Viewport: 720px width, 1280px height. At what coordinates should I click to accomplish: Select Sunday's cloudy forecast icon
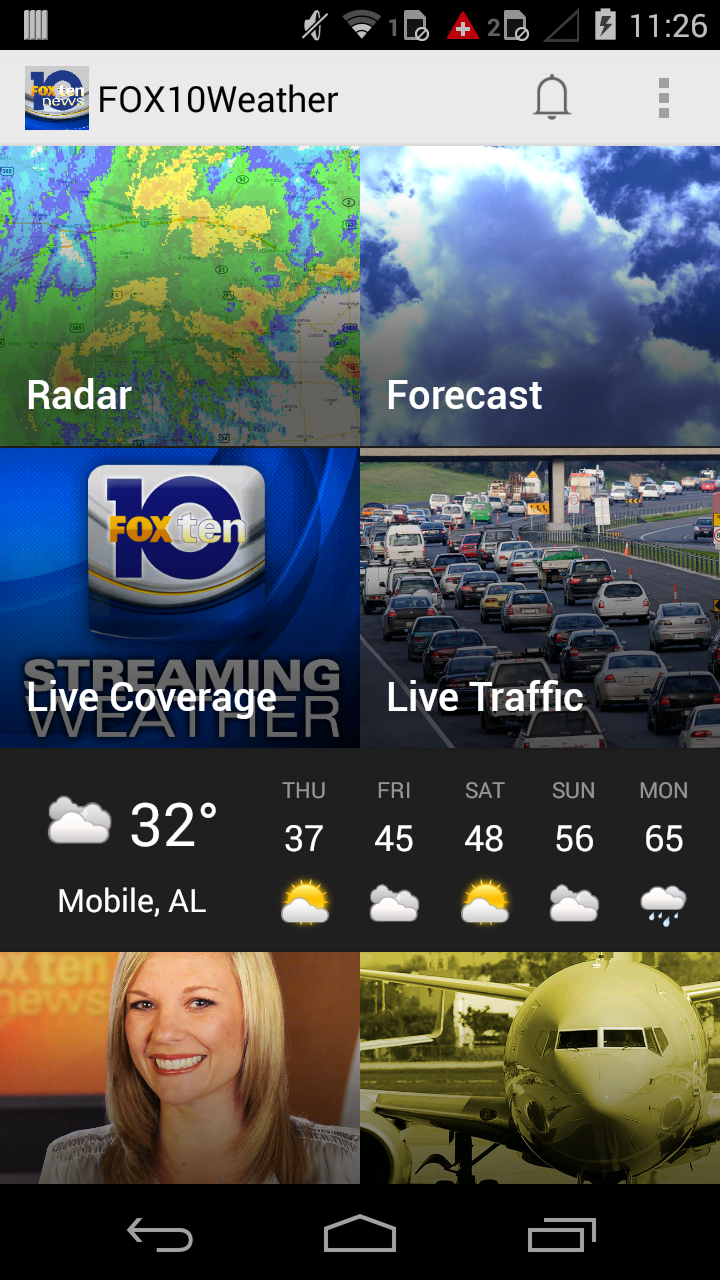point(573,903)
